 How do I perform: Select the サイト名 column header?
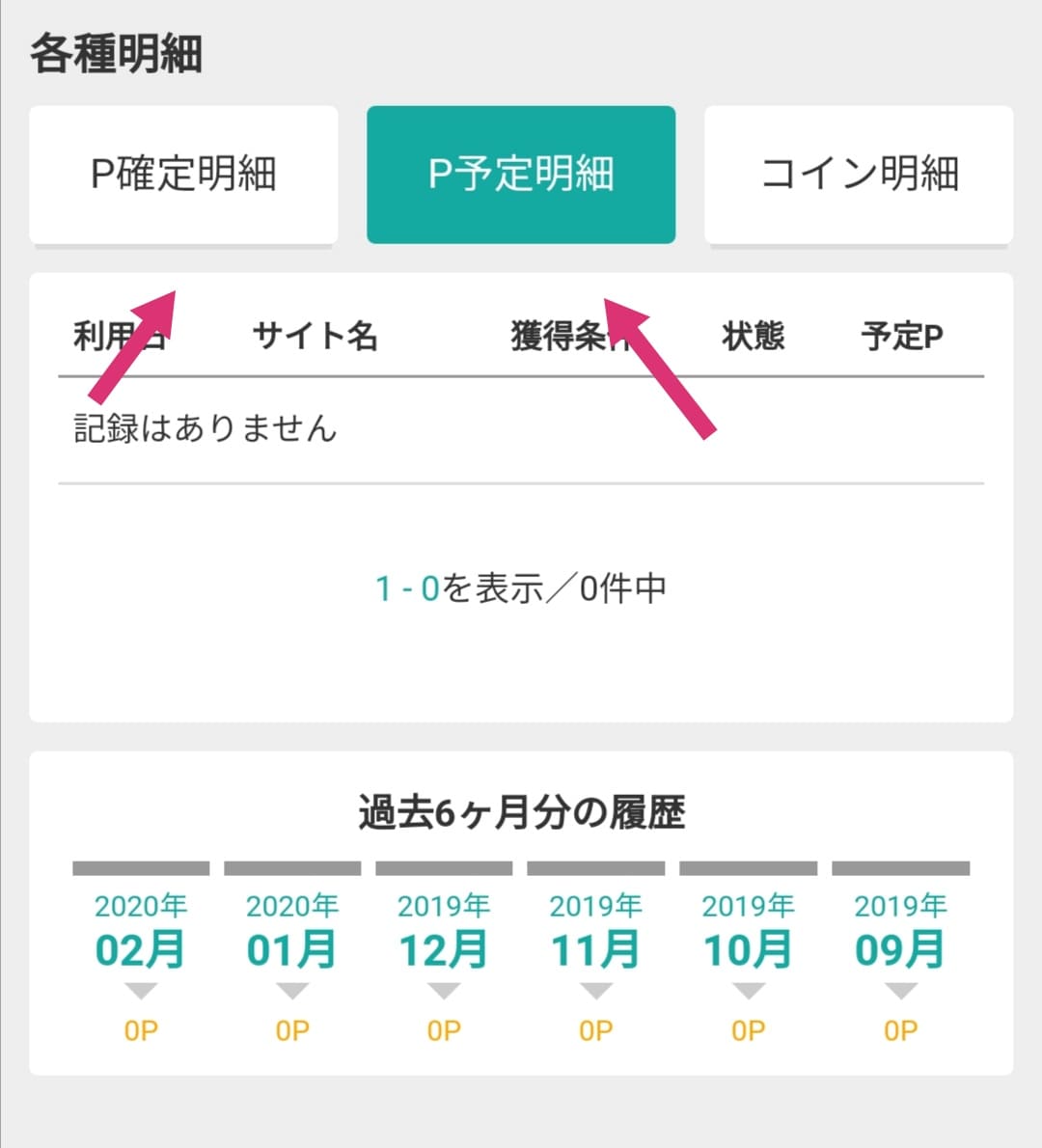314,337
